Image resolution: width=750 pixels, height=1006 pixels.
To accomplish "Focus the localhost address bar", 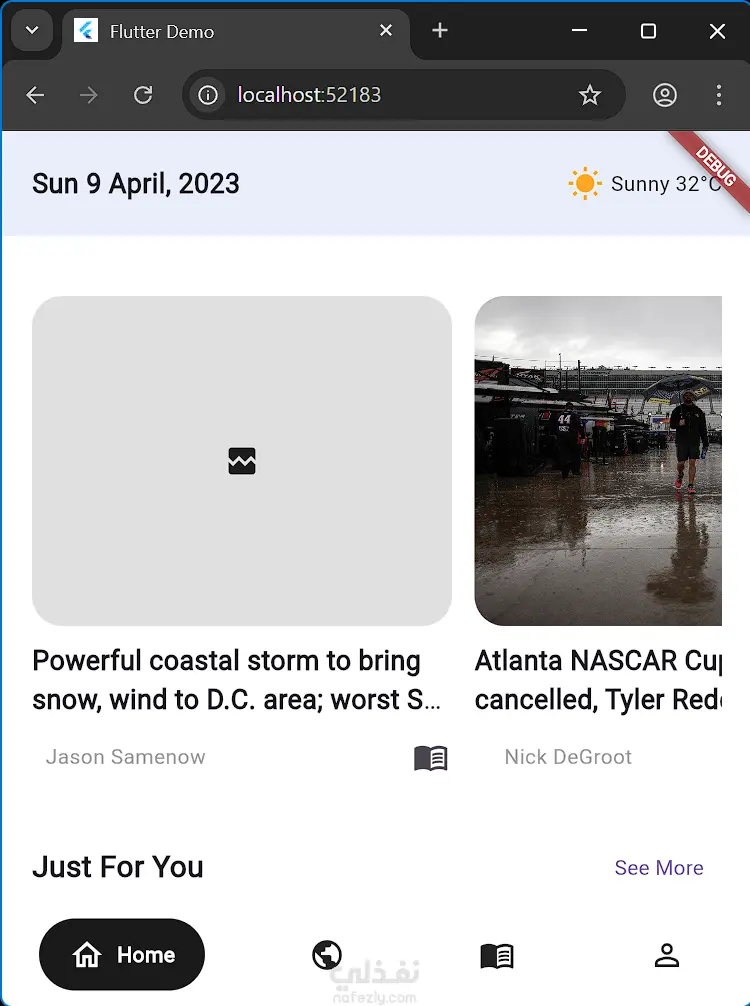I will [x=380, y=95].
